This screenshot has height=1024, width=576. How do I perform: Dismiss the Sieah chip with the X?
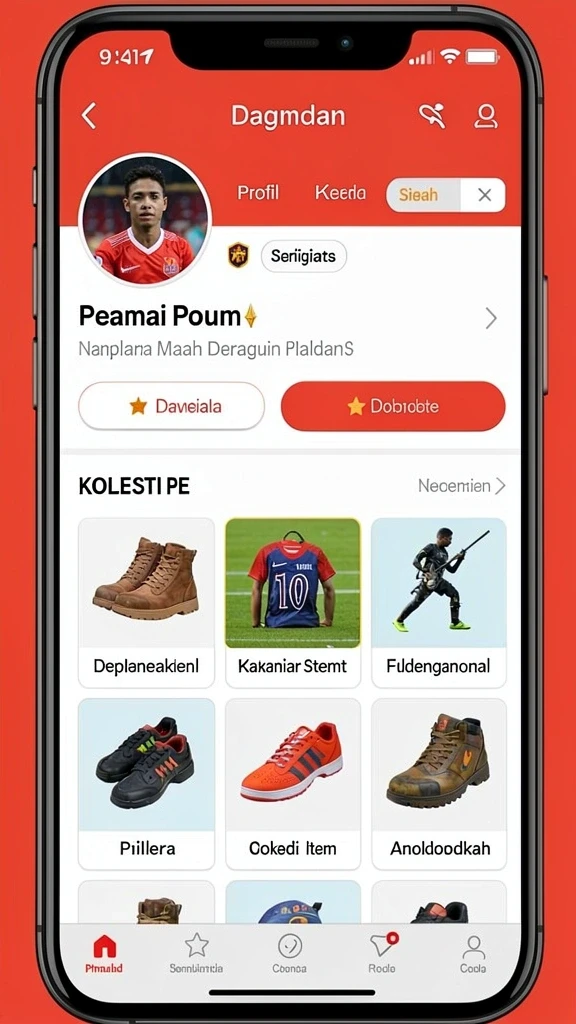point(484,195)
